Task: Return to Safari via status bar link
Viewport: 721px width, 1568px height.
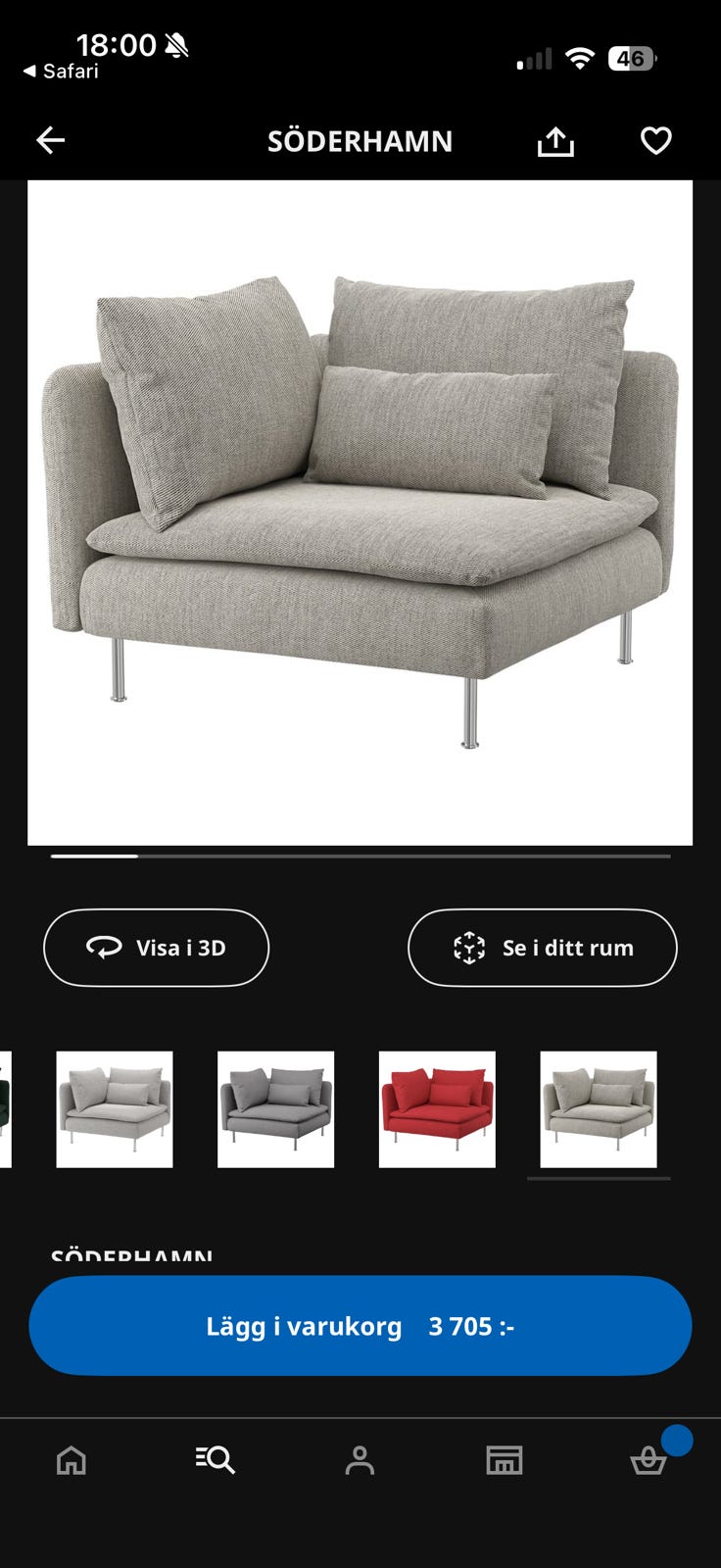Action: pos(61,72)
